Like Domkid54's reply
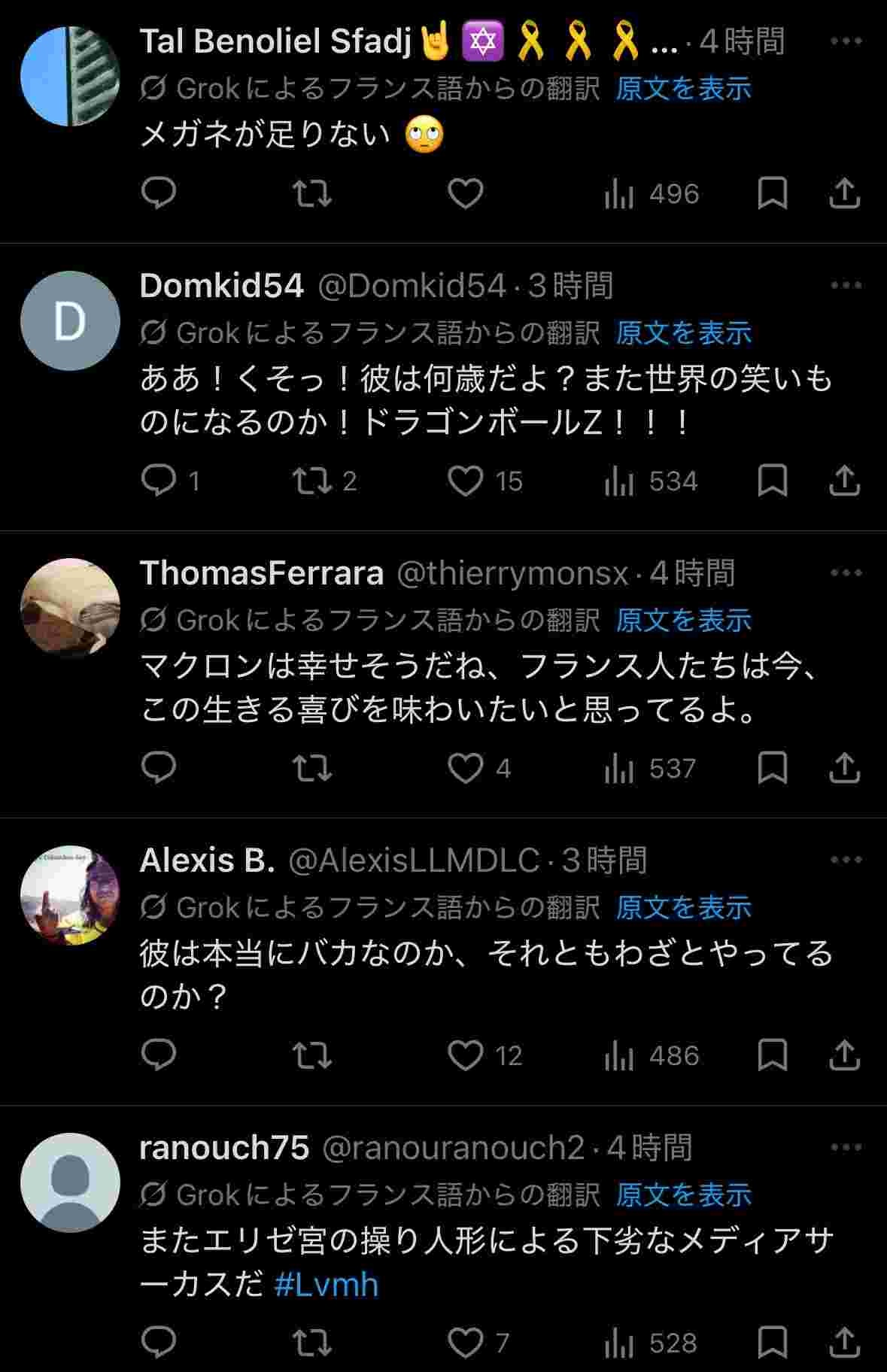 click(x=465, y=481)
